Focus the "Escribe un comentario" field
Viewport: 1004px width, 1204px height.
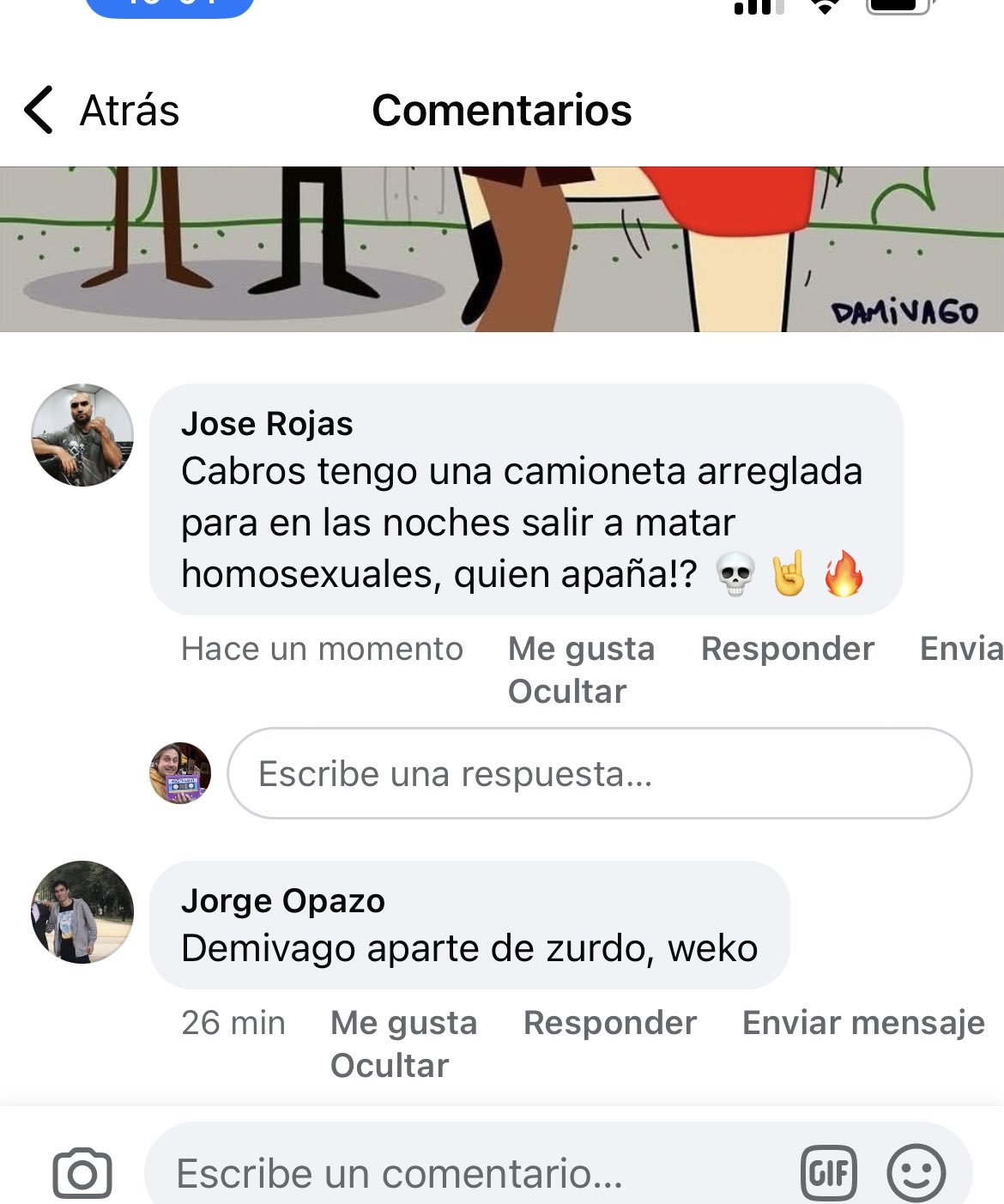pyautogui.click(x=463, y=1173)
